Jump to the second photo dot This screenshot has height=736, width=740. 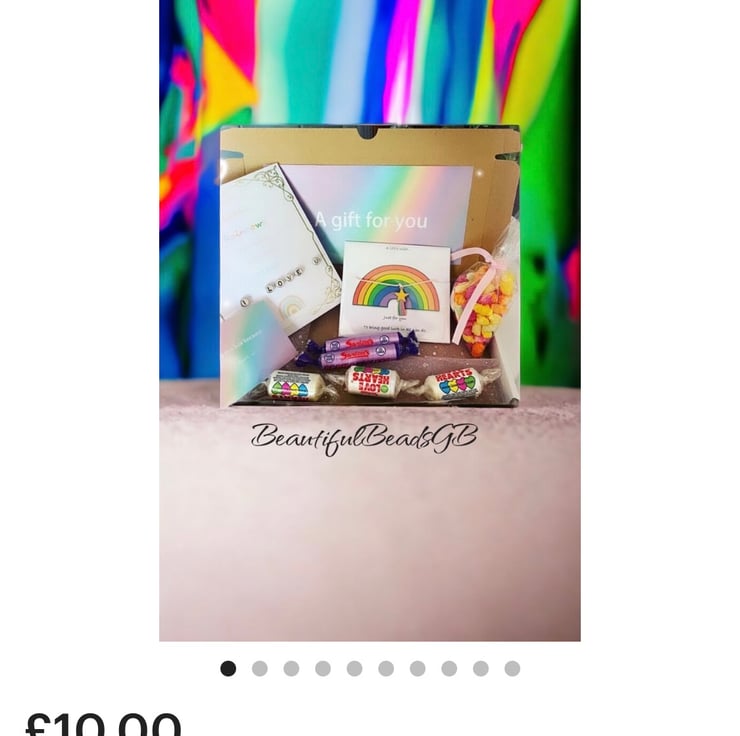(260, 669)
